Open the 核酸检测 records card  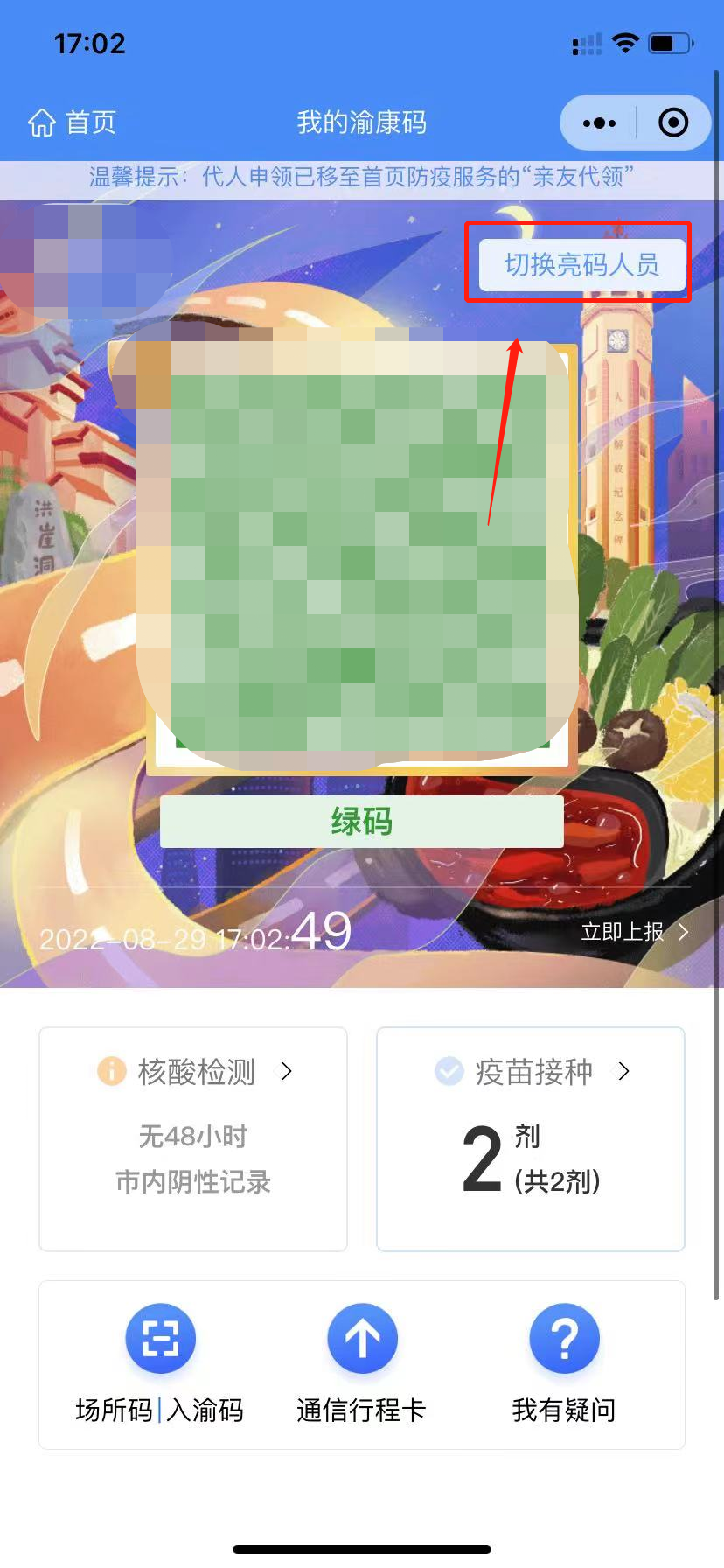coord(193,1137)
